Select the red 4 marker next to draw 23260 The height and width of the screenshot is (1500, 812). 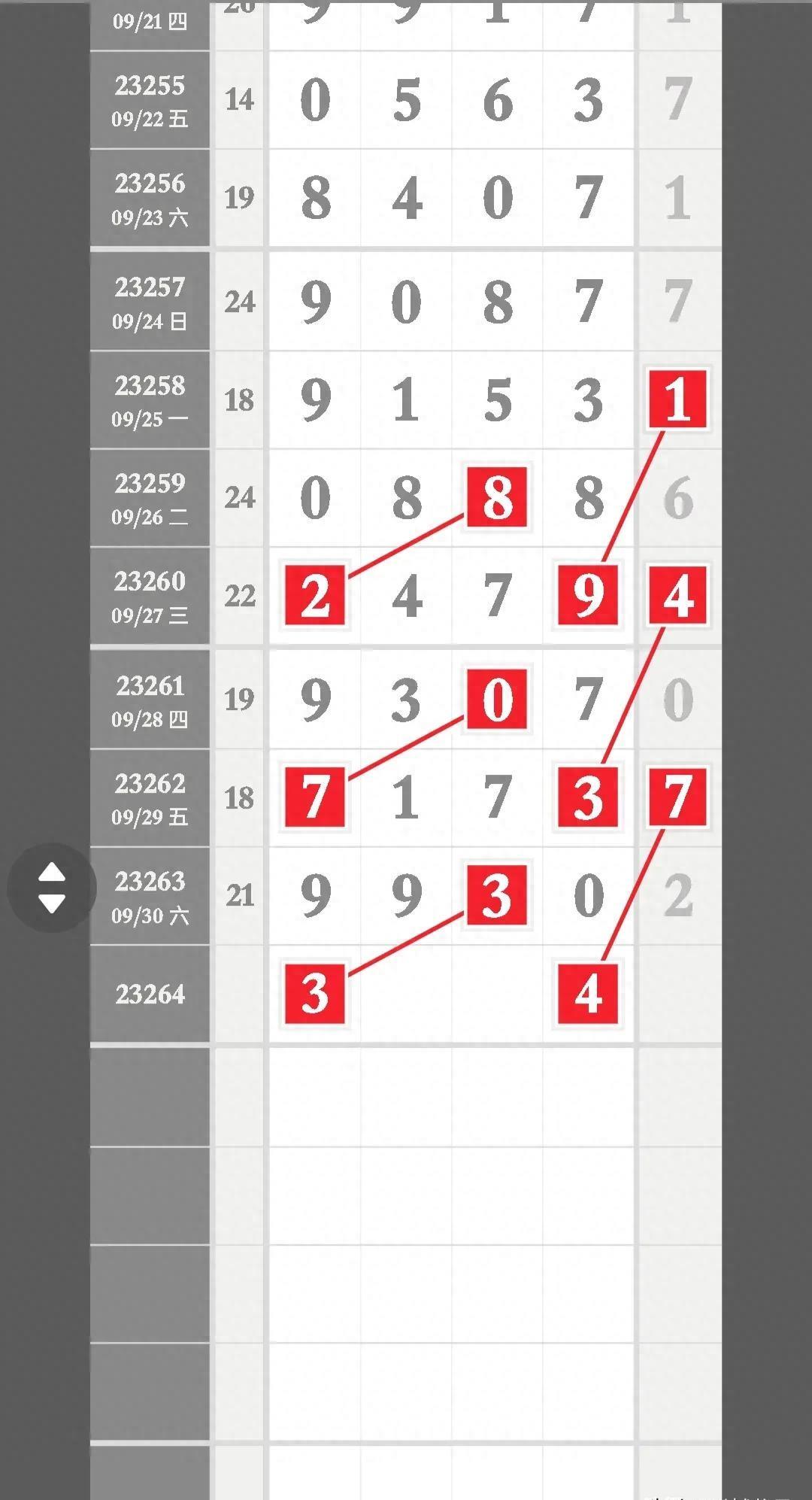tap(677, 597)
